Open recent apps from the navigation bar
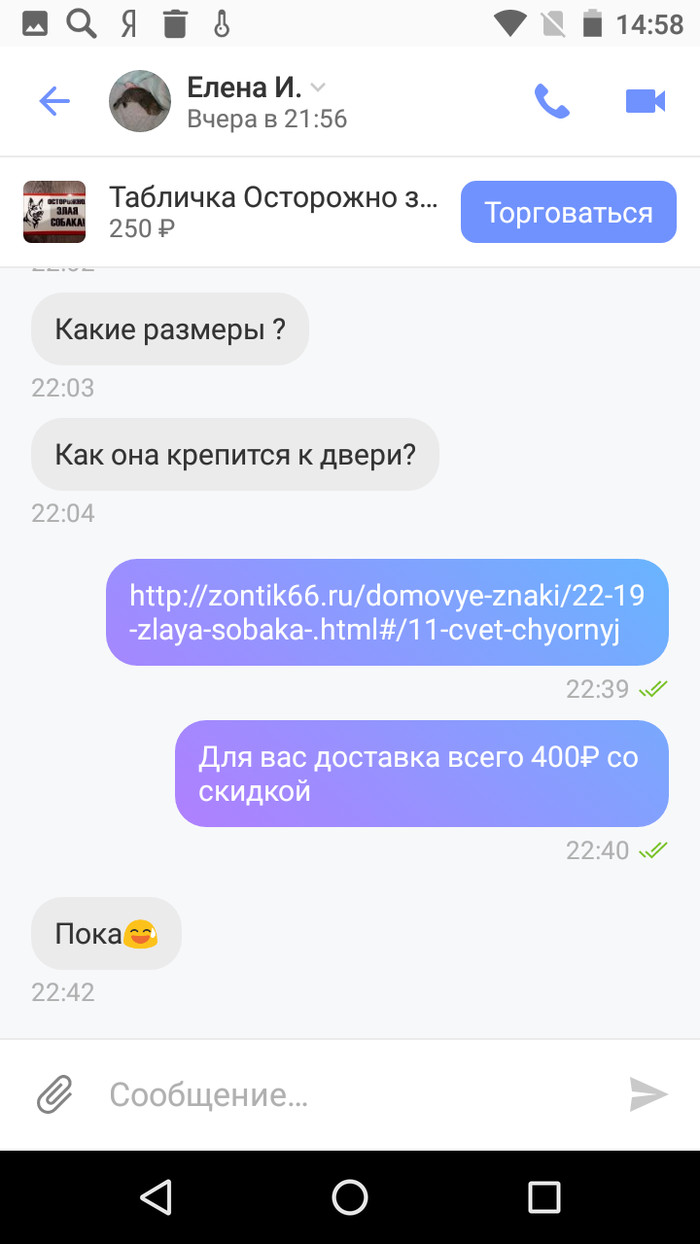Viewport: 700px width, 1244px height. (x=544, y=1197)
